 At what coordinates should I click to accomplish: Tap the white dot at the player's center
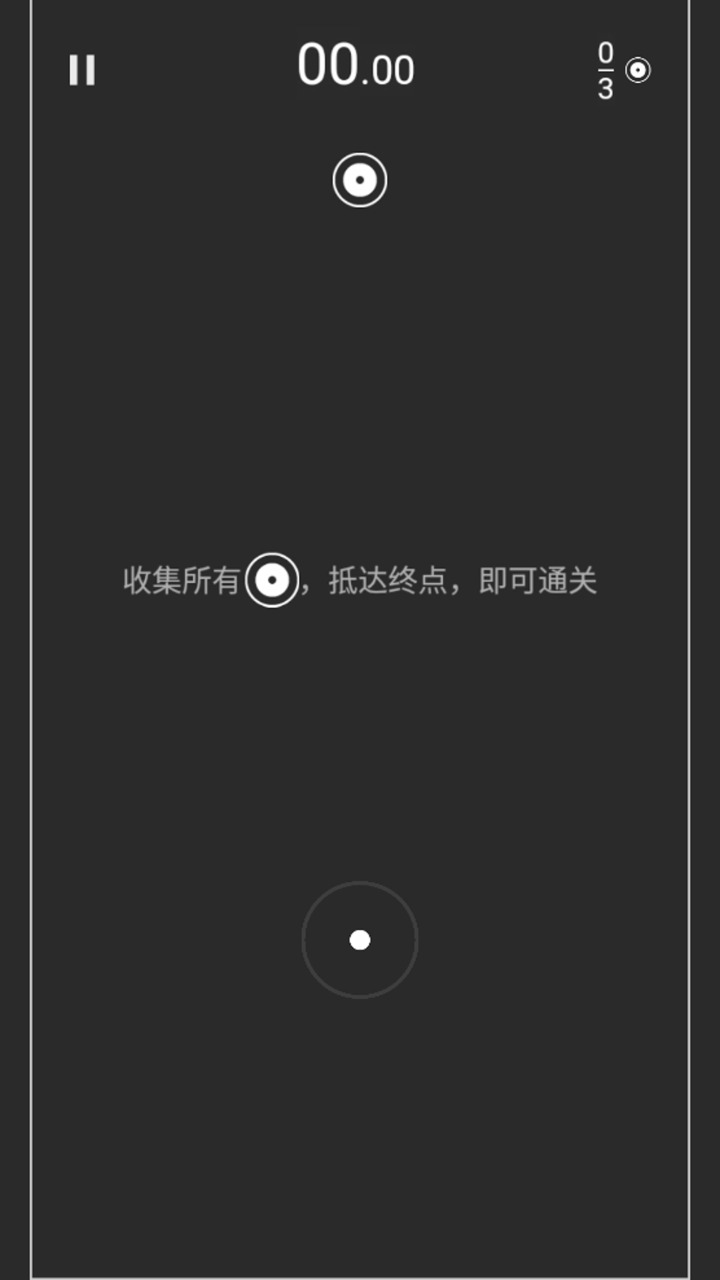pos(359,940)
